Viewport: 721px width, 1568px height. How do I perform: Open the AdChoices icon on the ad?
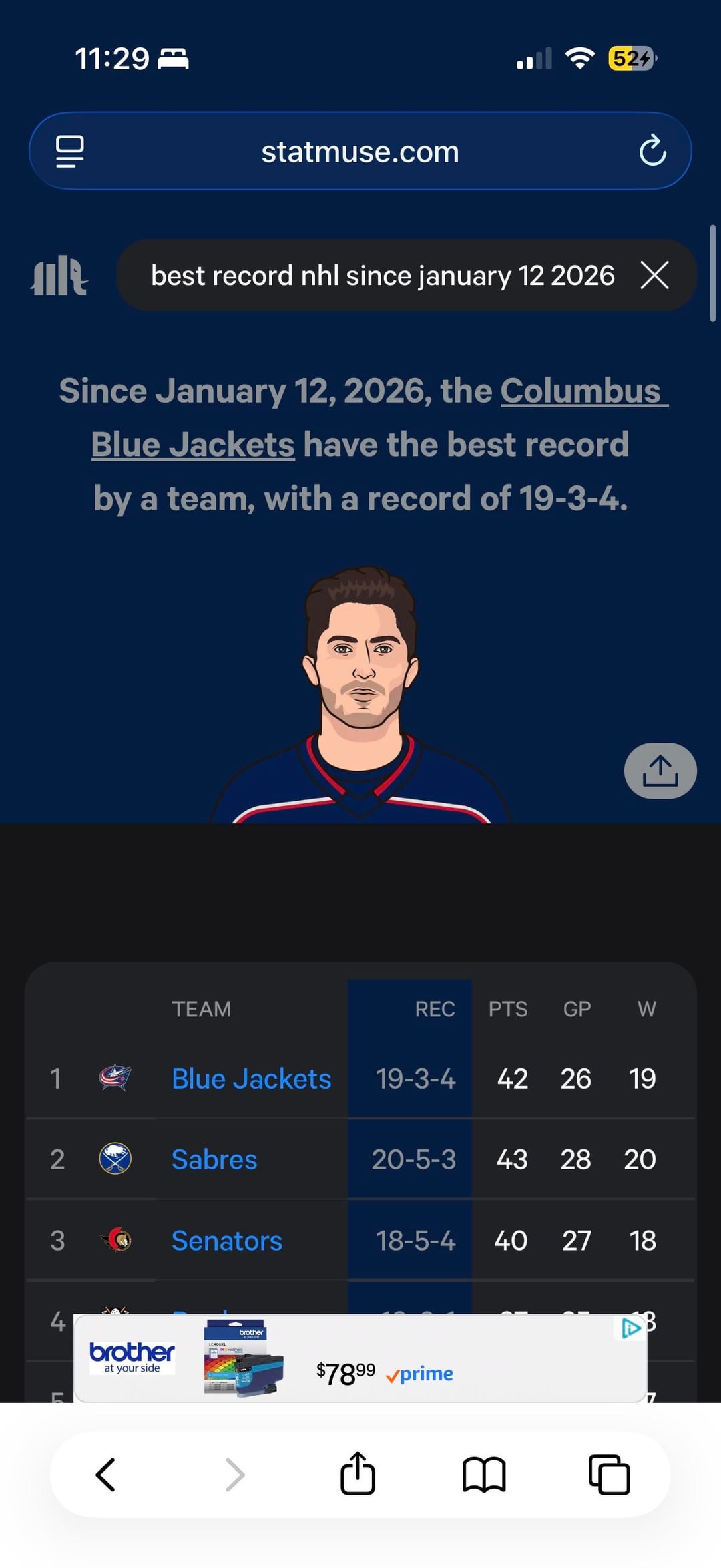click(630, 1328)
